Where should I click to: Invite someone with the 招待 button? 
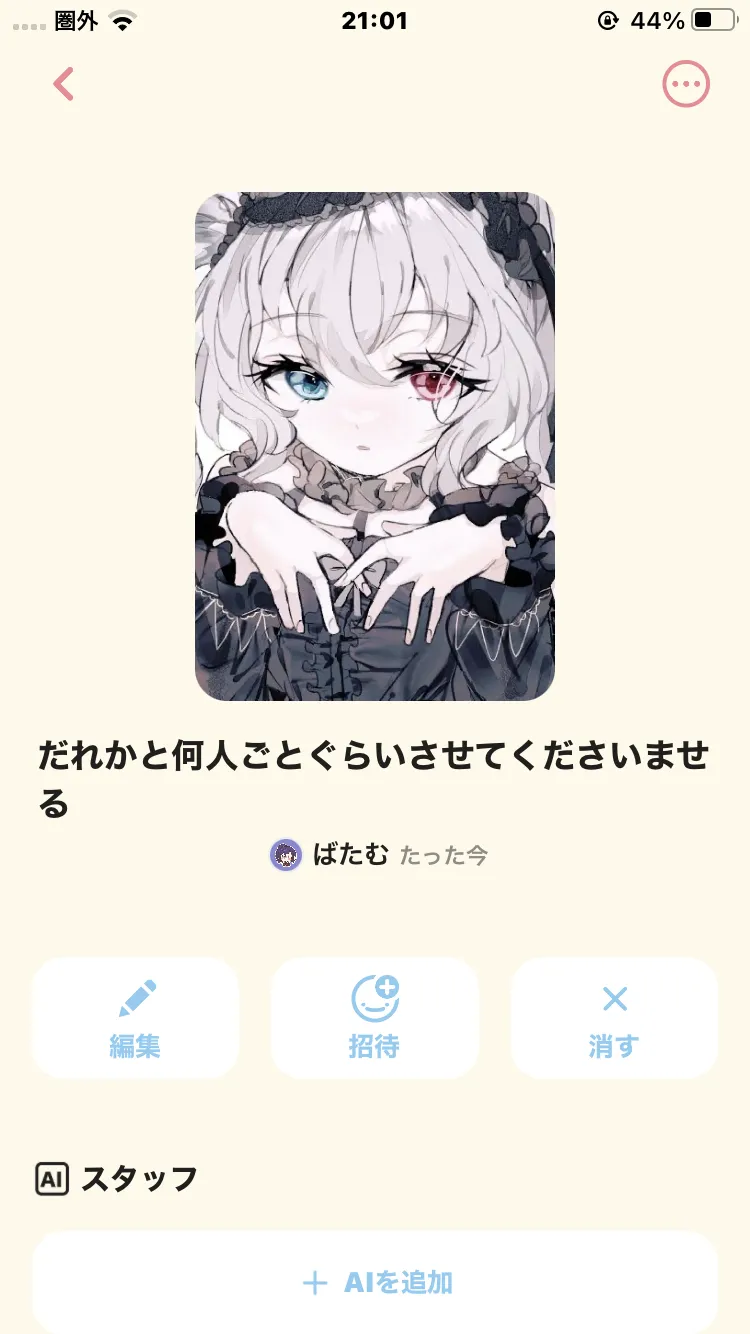pyautogui.click(x=374, y=1018)
